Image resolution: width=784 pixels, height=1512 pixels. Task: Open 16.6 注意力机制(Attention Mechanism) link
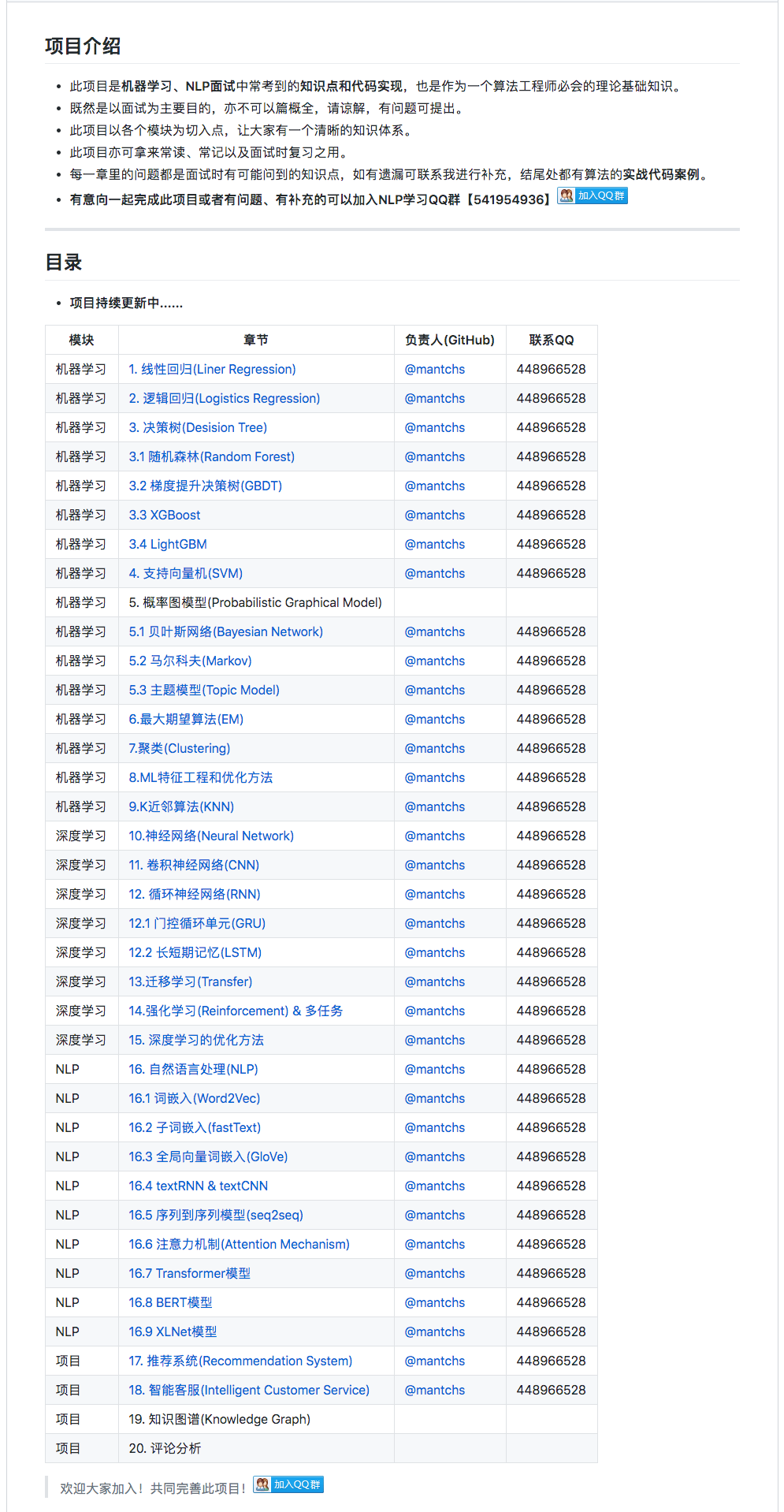240,1244
